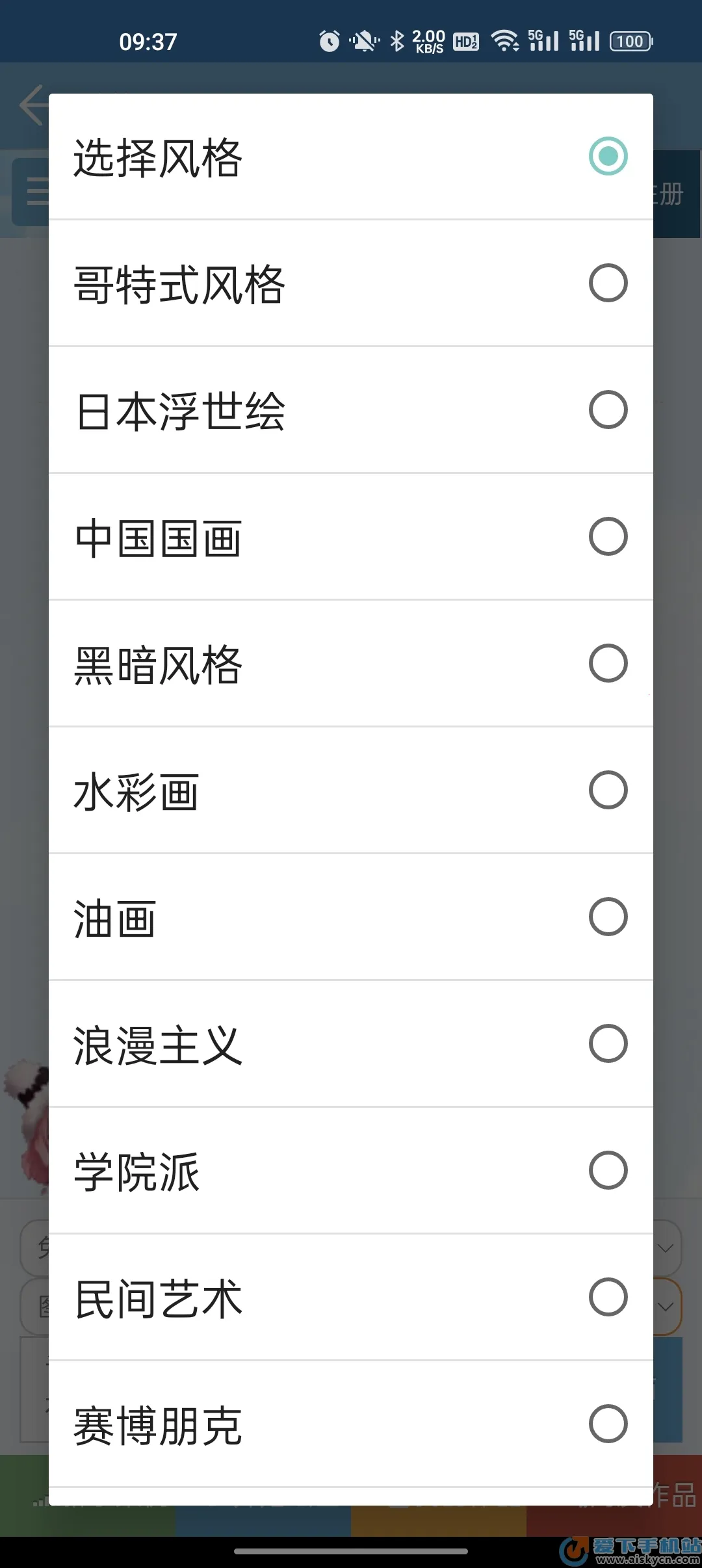This screenshot has width=702, height=1568.
Task: Tap the alarm clock status bar icon
Action: pos(328,41)
